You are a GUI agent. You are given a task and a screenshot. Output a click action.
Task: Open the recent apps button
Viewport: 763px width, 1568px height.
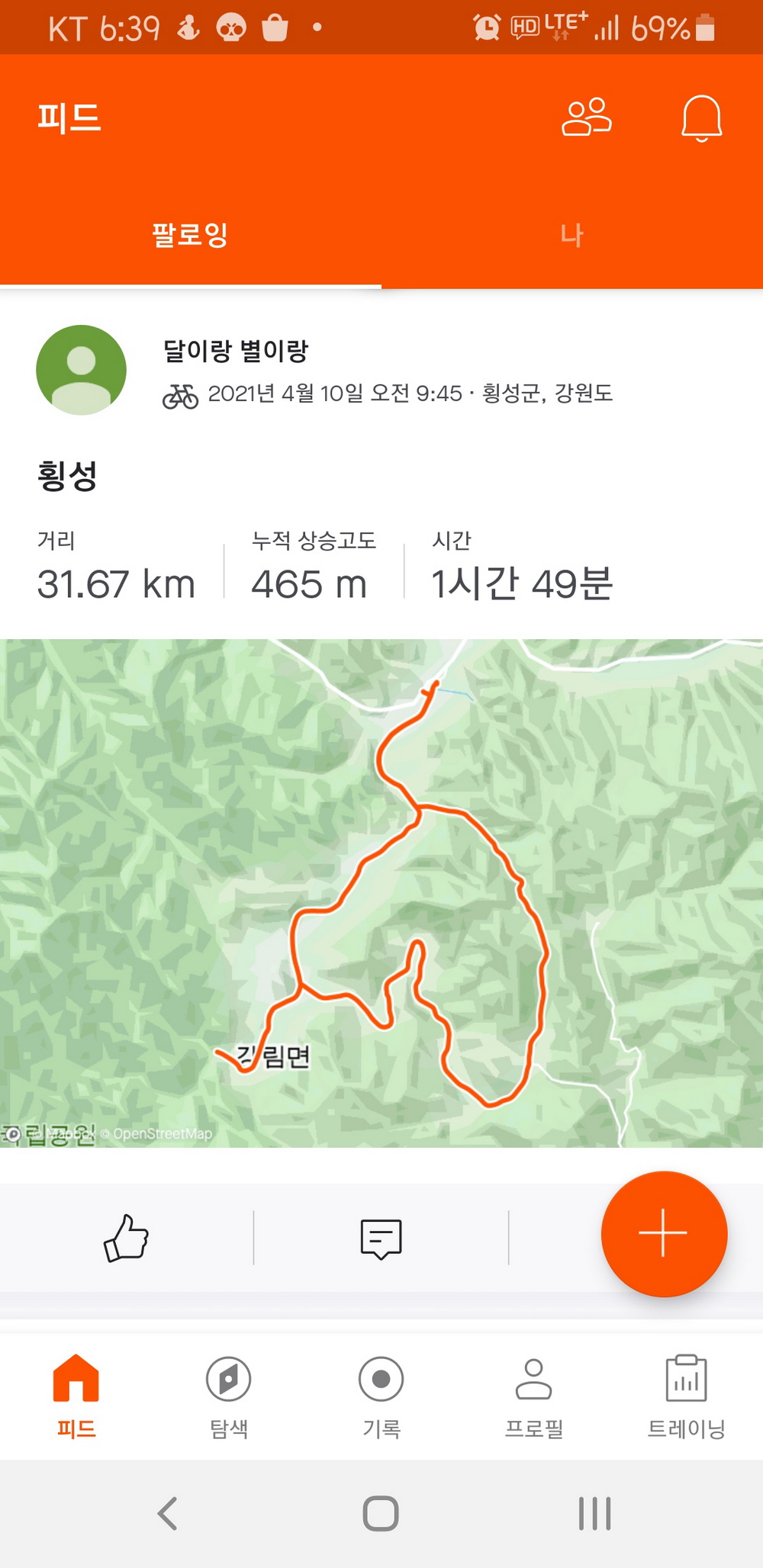click(x=594, y=1513)
